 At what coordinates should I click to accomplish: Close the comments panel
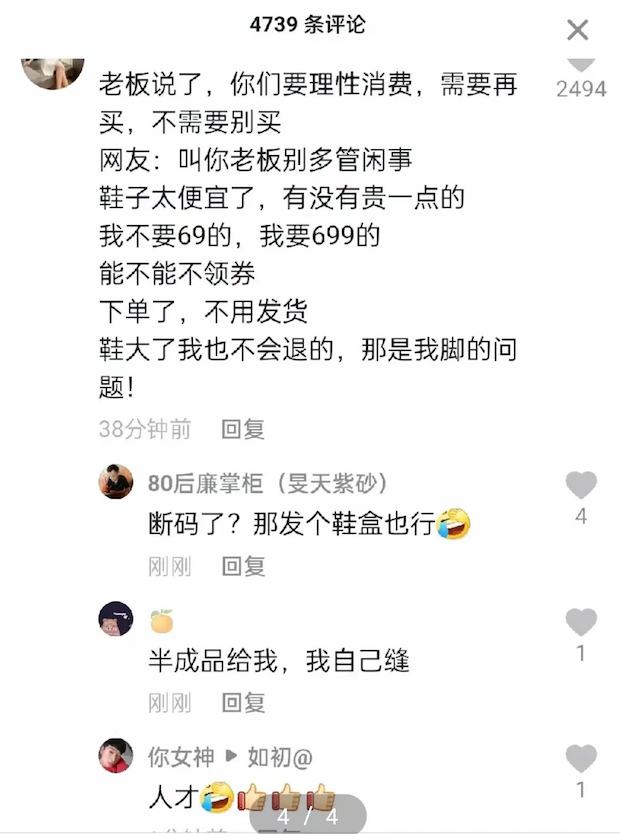578,30
